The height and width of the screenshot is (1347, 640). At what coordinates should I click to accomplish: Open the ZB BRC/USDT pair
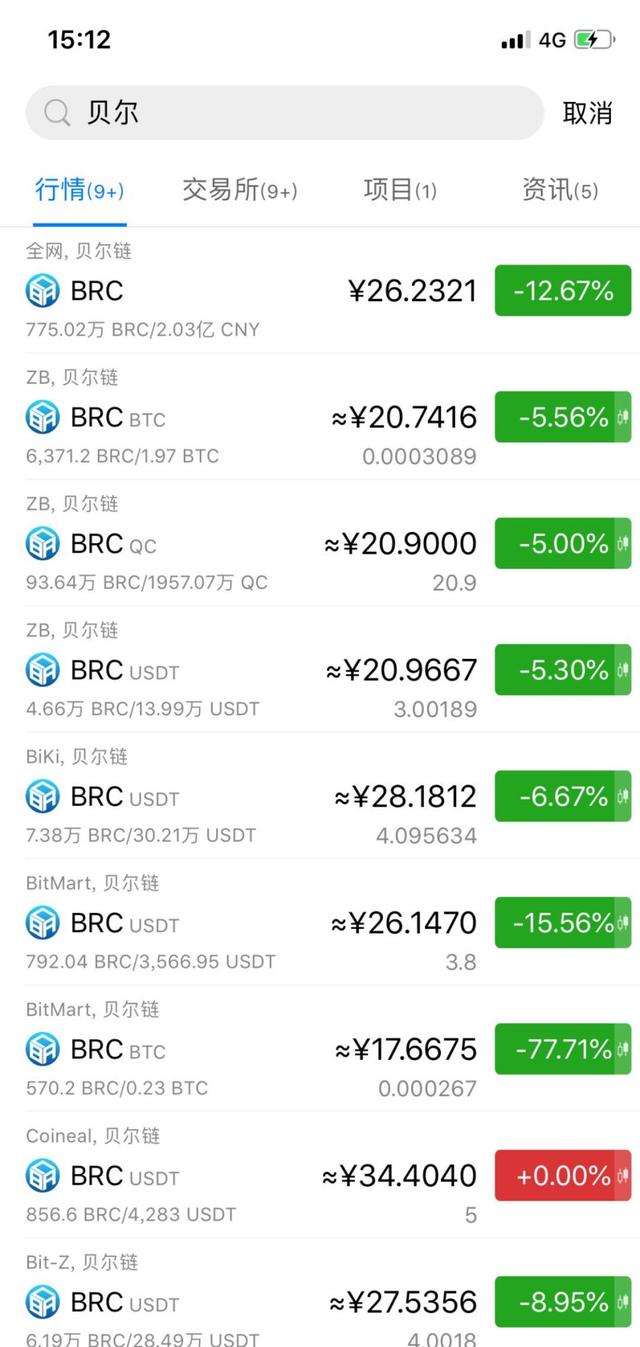(320, 670)
